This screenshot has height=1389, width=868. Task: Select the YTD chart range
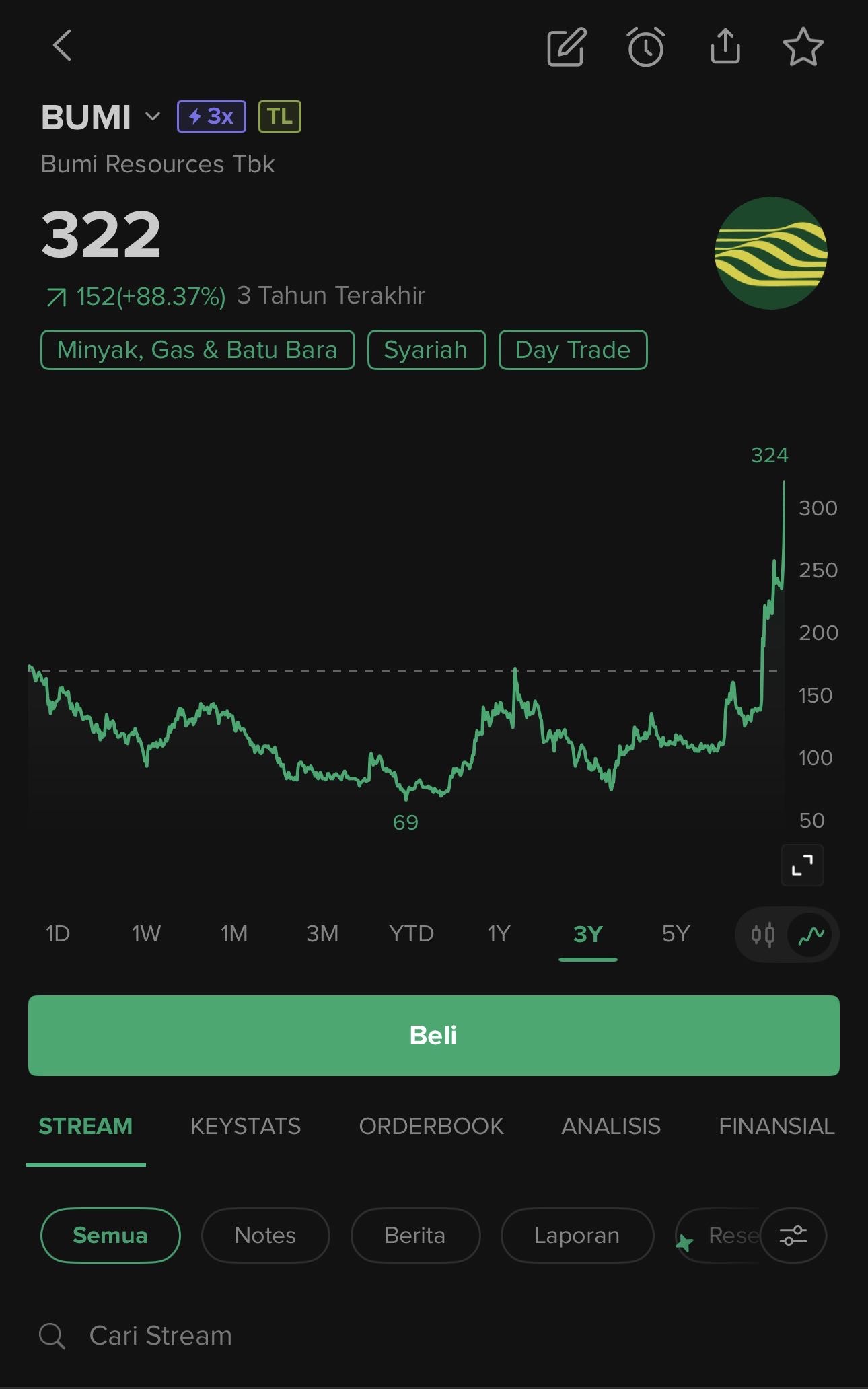pos(411,934)
